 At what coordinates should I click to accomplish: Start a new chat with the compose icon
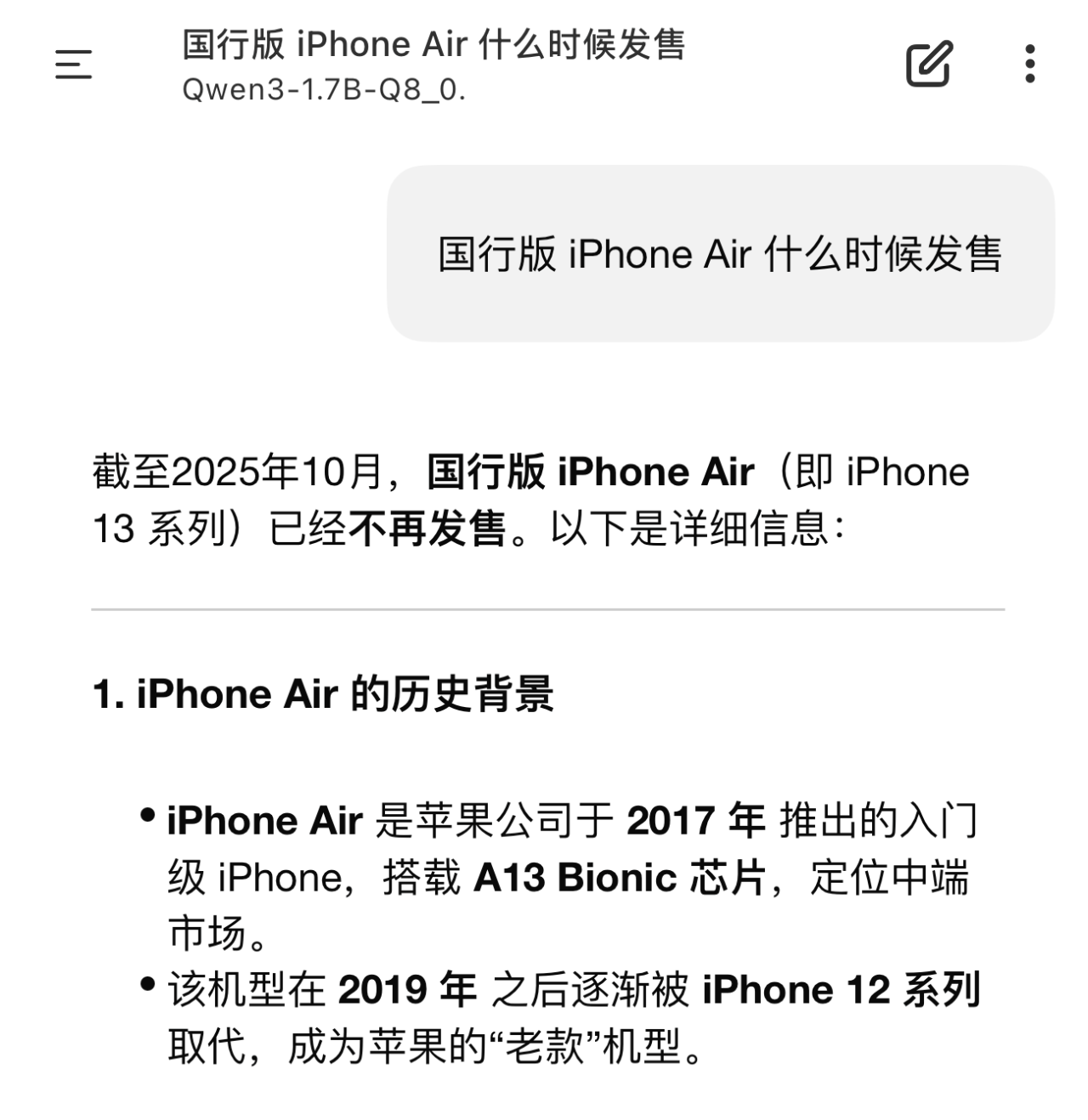point(928,64)
